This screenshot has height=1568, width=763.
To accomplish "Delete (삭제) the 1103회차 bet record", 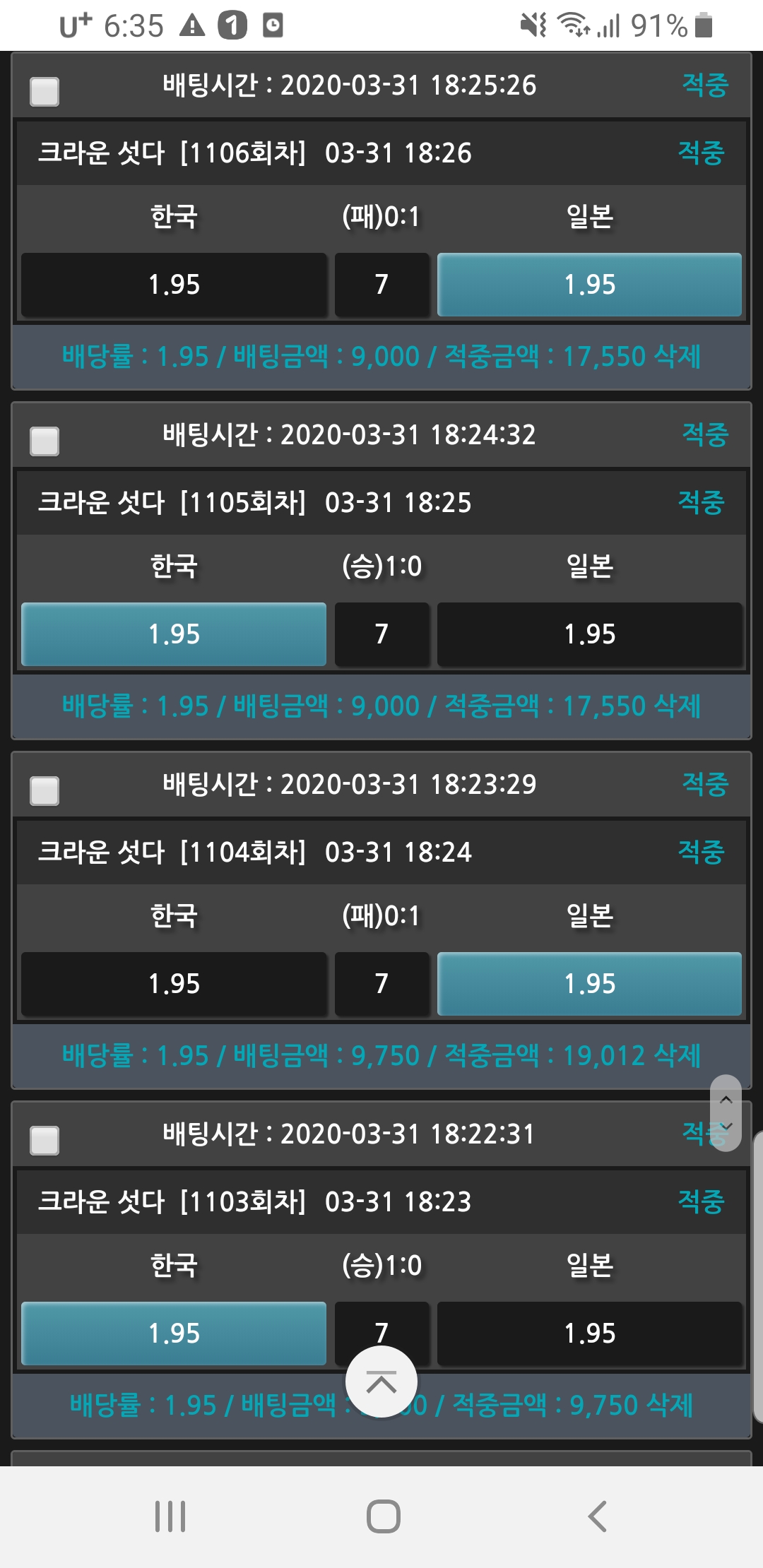I will 670,1406.
